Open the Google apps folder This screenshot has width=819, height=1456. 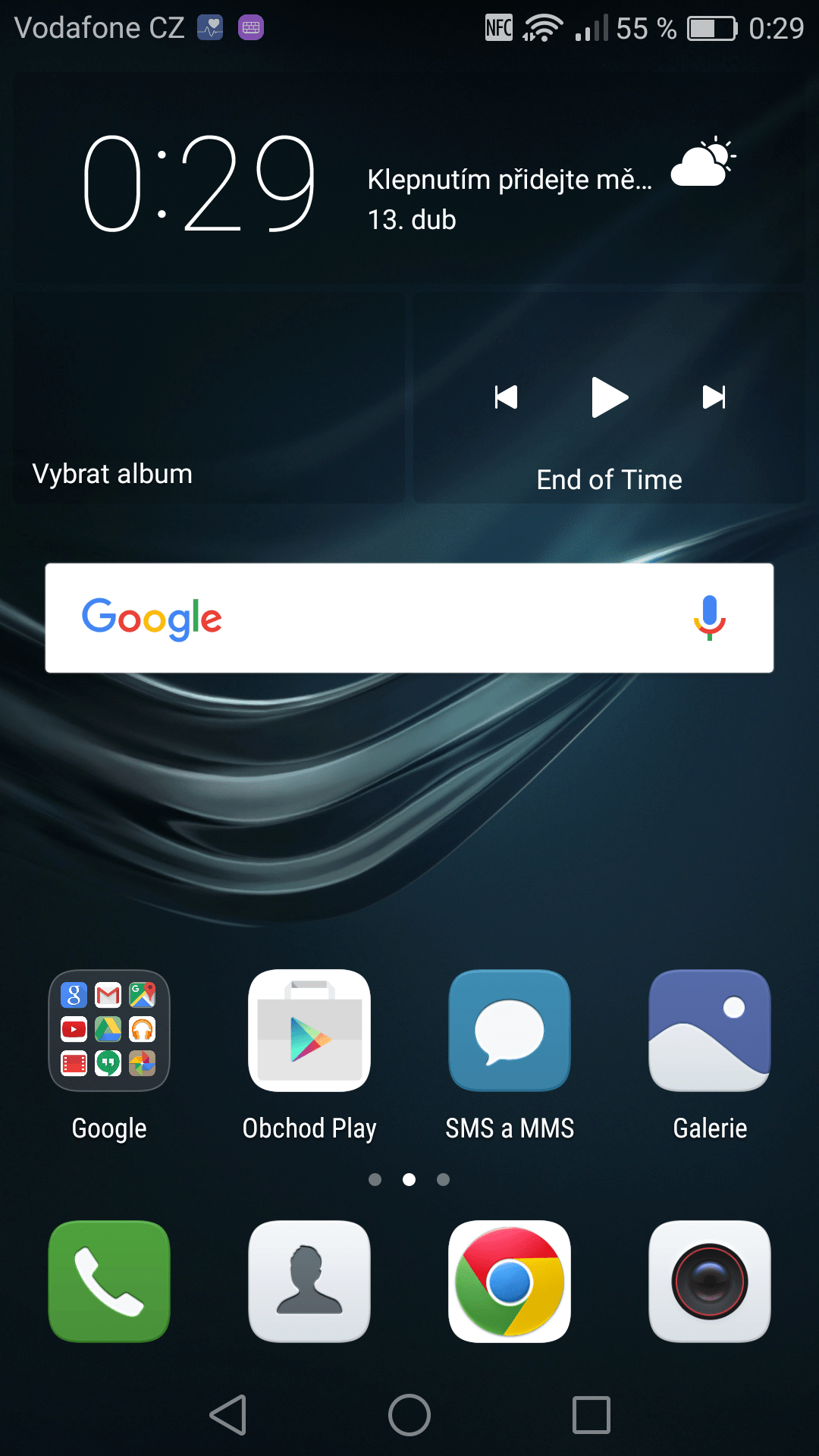click(x=109, y=1031)
